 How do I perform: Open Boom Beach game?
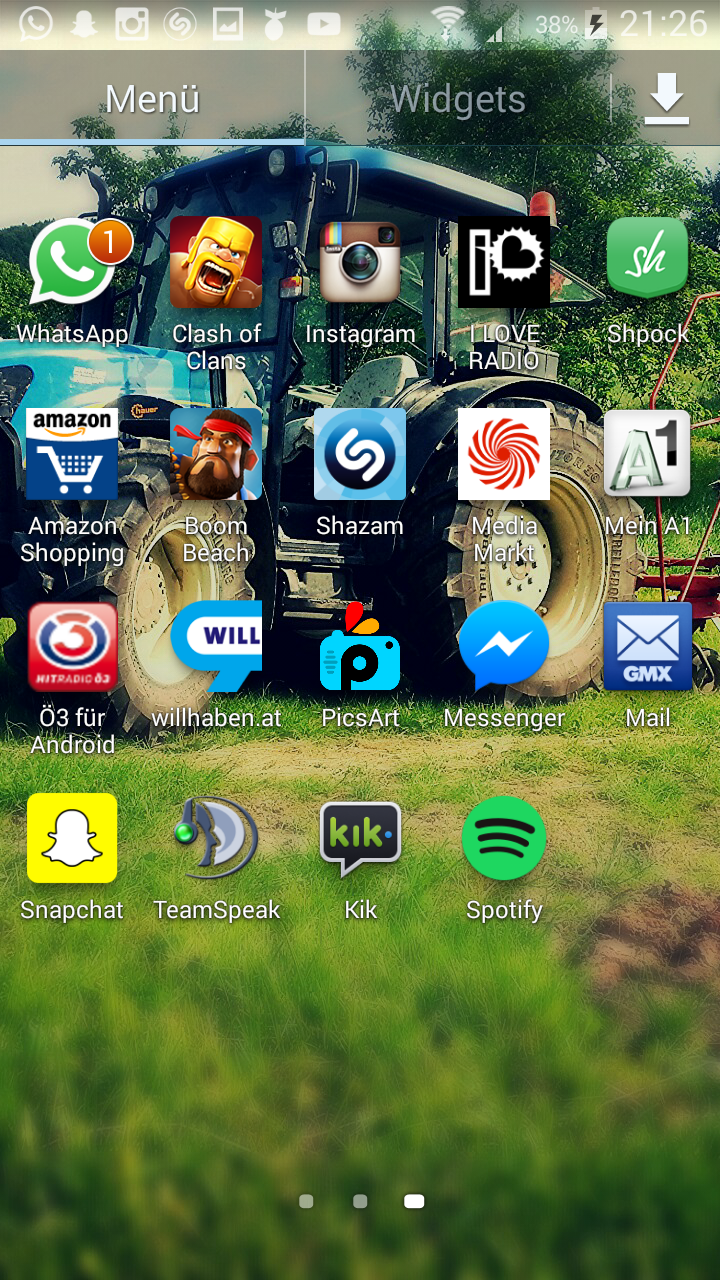pos(216,454)
